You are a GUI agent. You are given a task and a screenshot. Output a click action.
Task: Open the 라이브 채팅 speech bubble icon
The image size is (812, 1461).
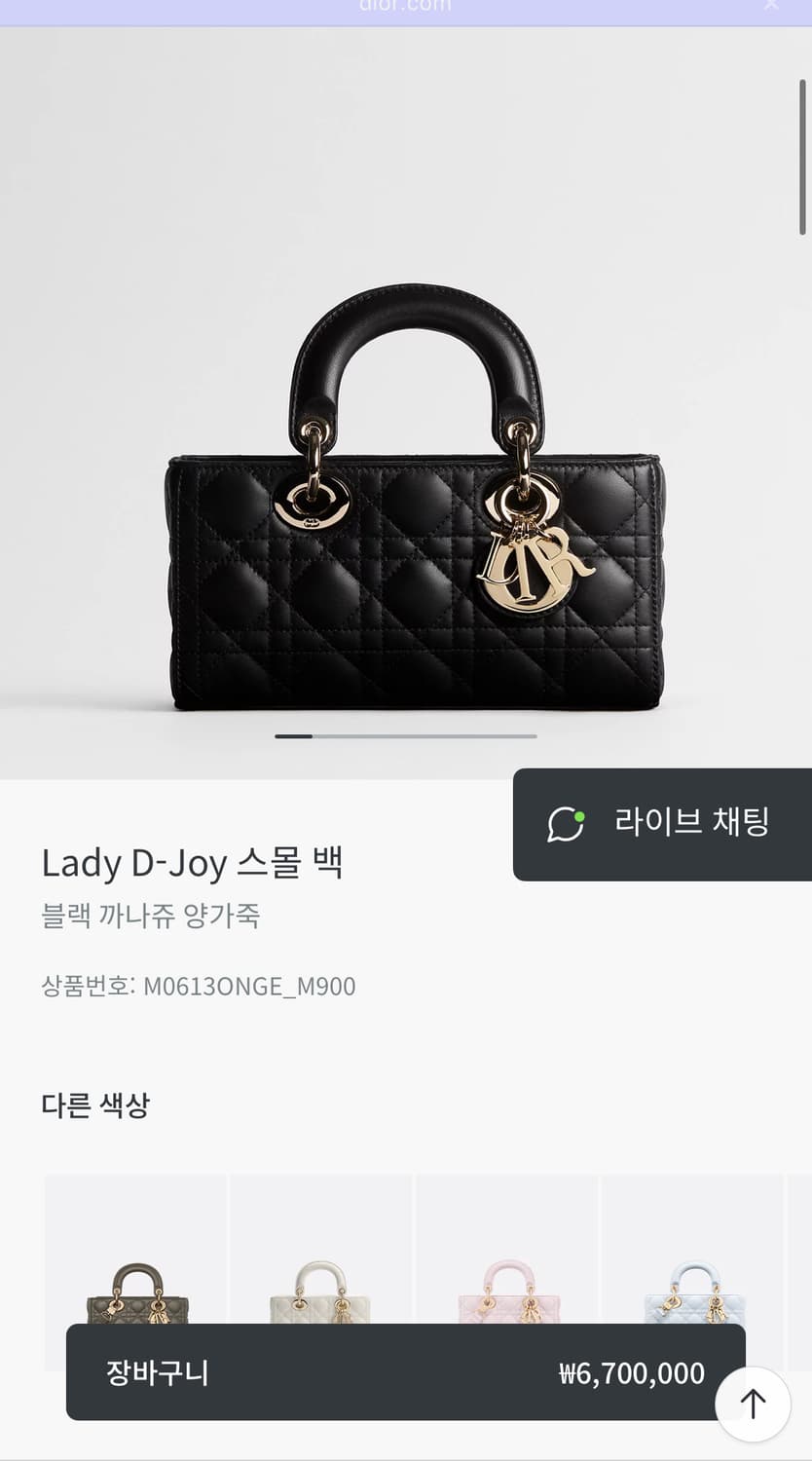[565, 823]
